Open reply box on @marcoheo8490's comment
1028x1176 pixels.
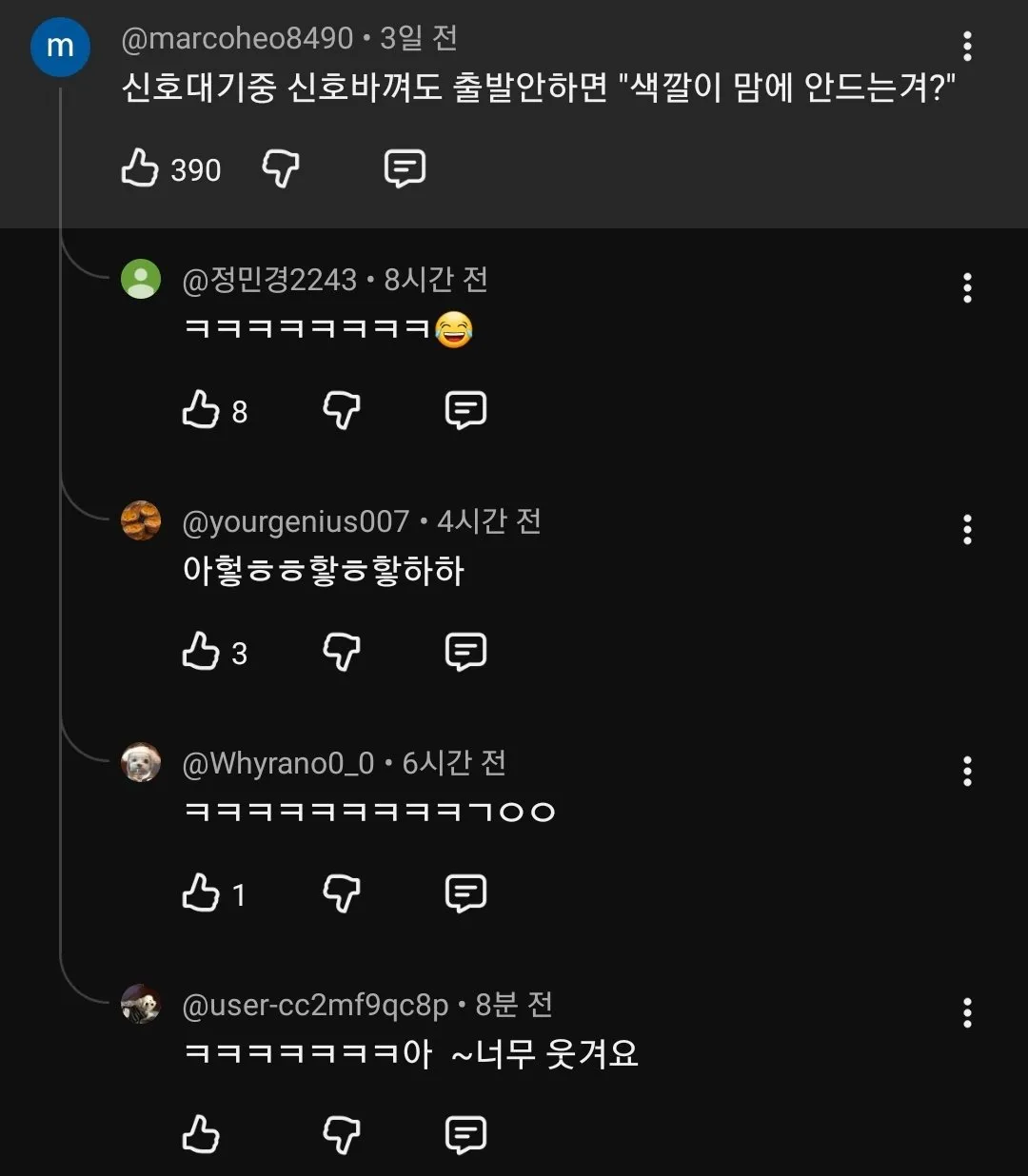pos(404,168)
